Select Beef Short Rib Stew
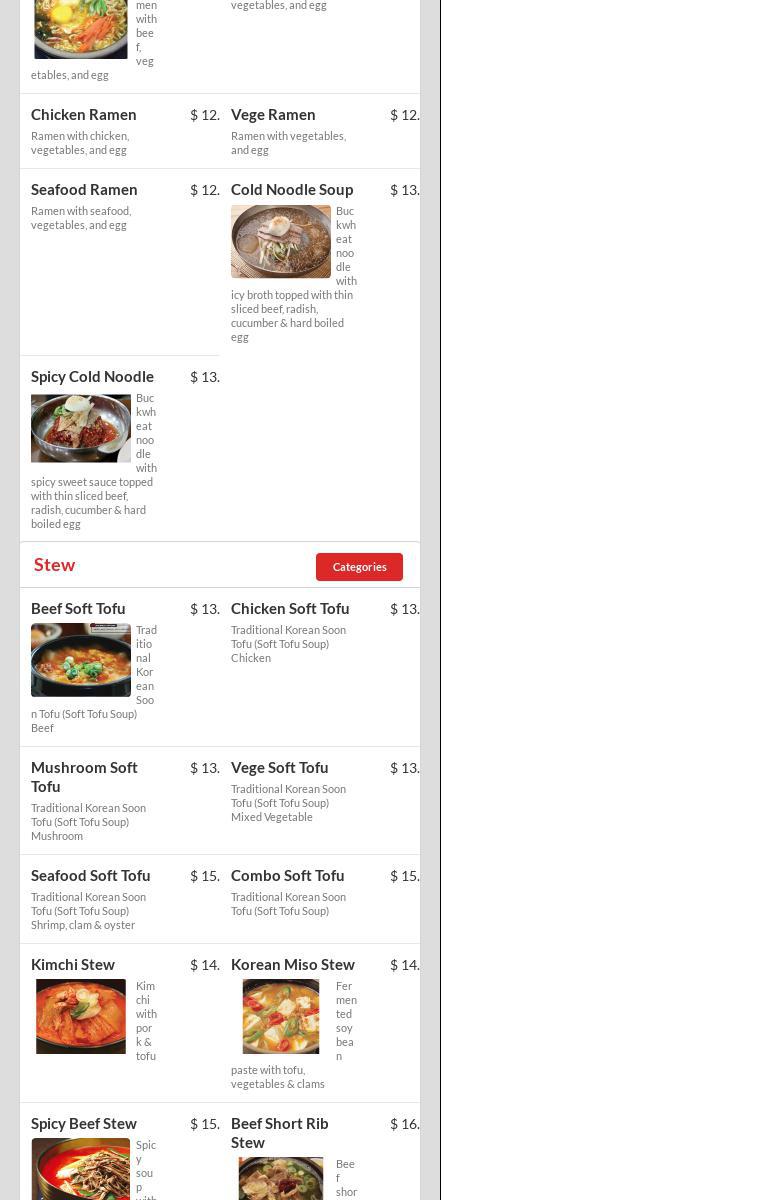This screenshot has width=770, height=1200. pyautogui.click(x=279, y=1133)
